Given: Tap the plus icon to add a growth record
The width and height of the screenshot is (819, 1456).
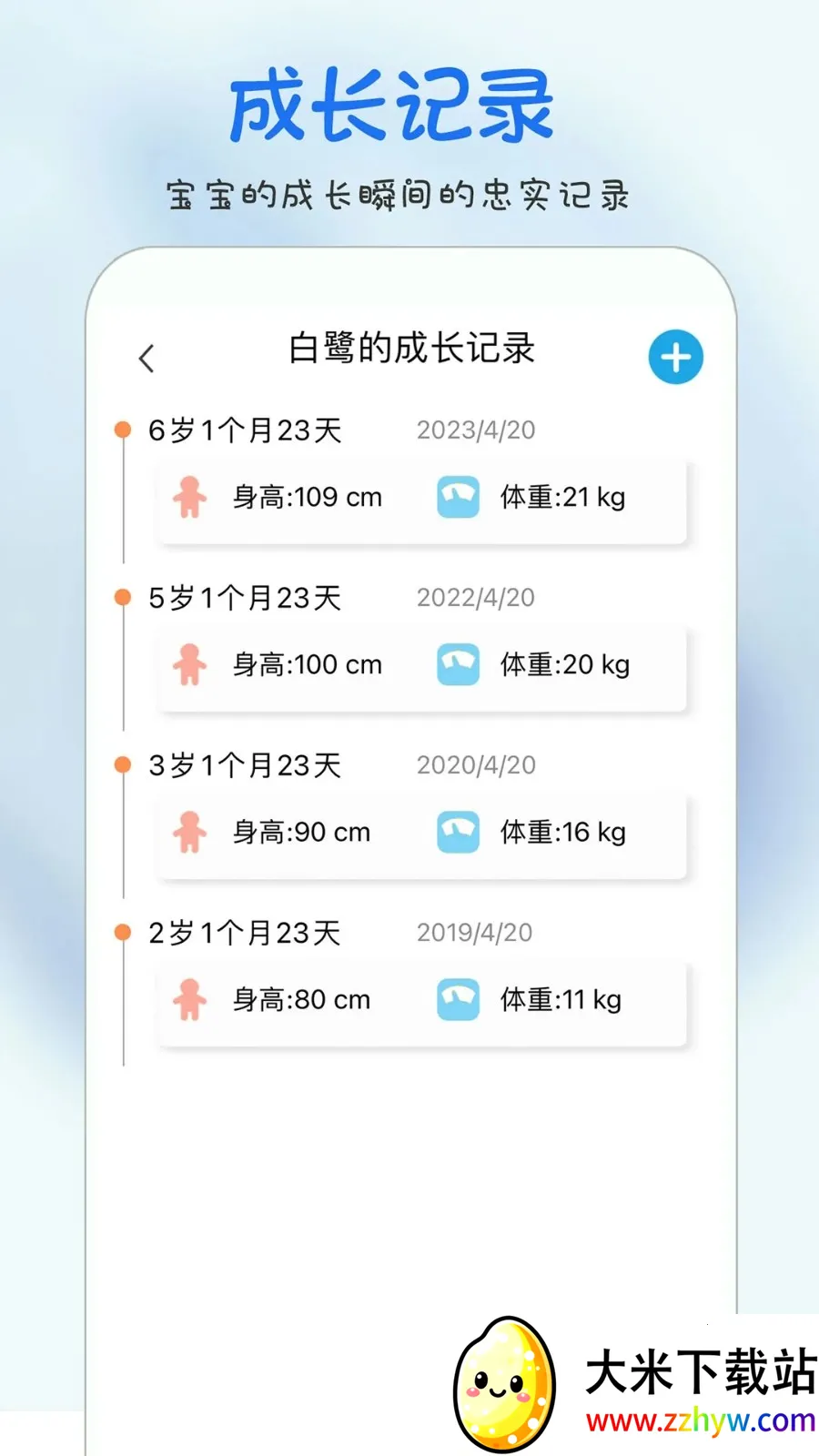Looking at the screenshot, I should pos(674,357).
